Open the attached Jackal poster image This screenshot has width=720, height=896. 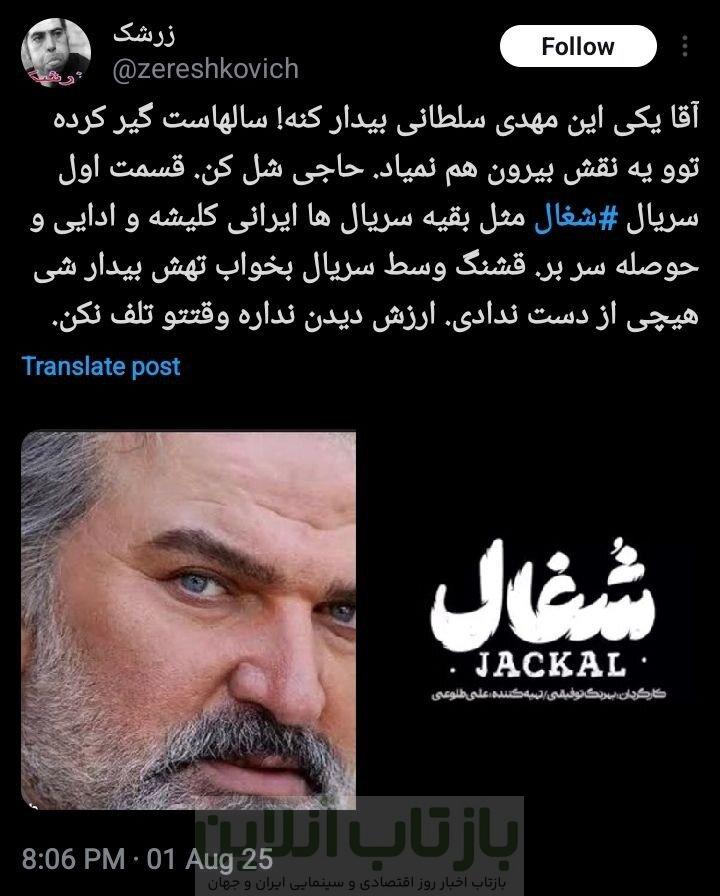[x=360, y=618]
